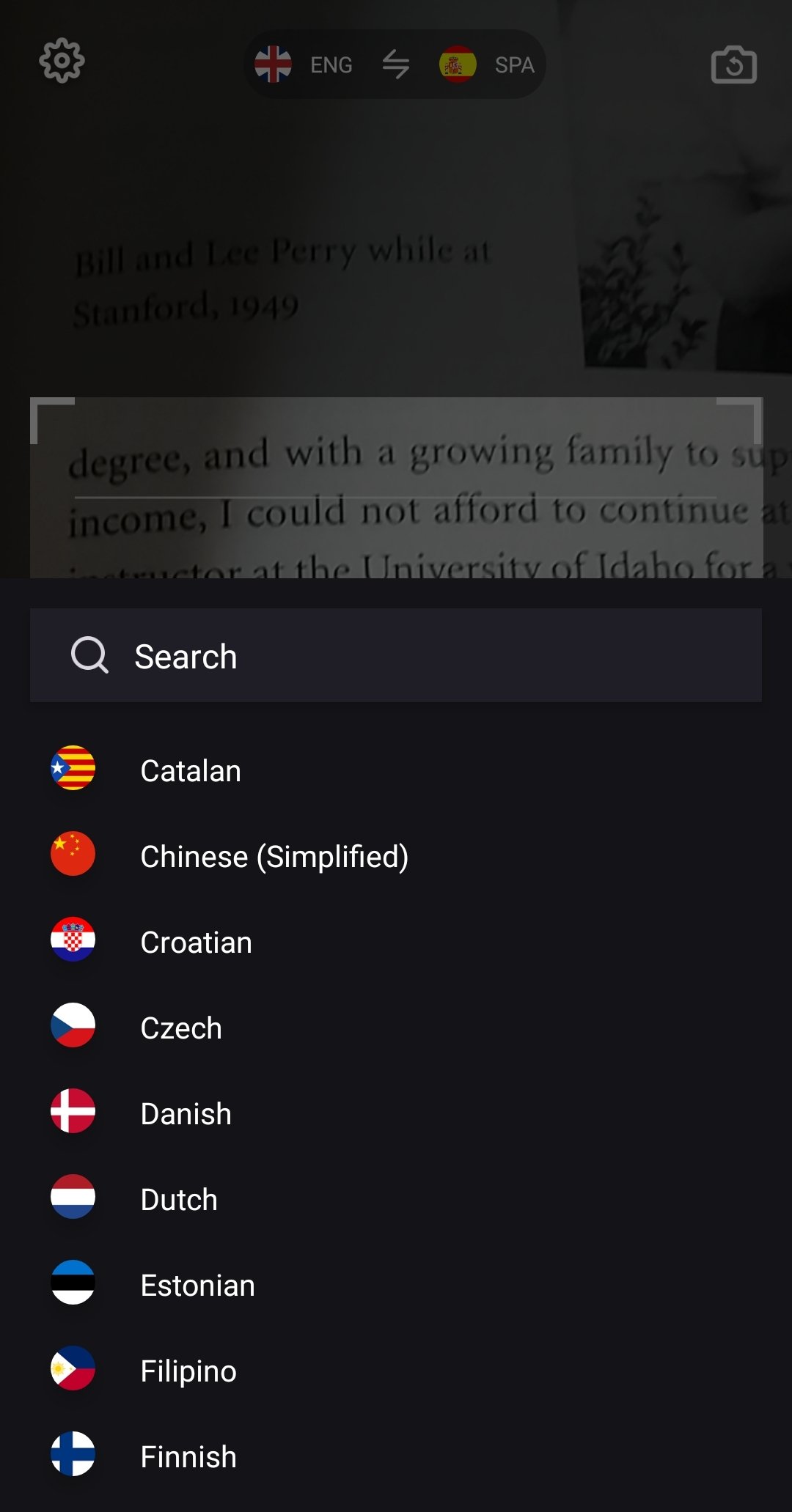Open the settings gear
The height and width of the screenshot is (1512, 792).
62,61
